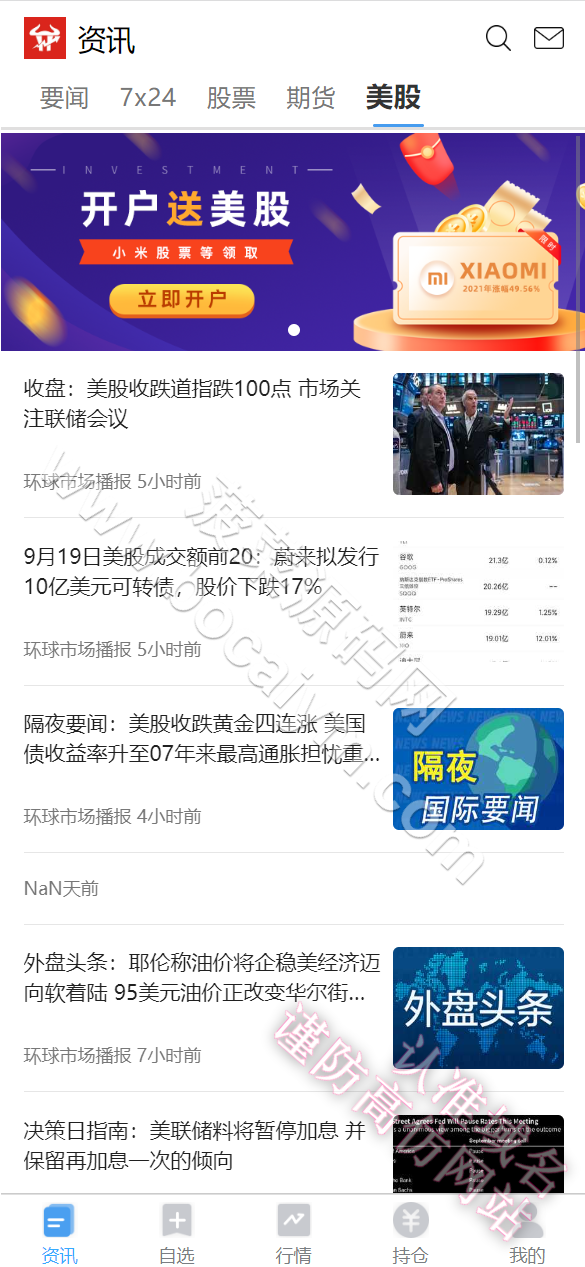
Task: Tap the 立即开户 button on banner
Action: coord(182,300)
